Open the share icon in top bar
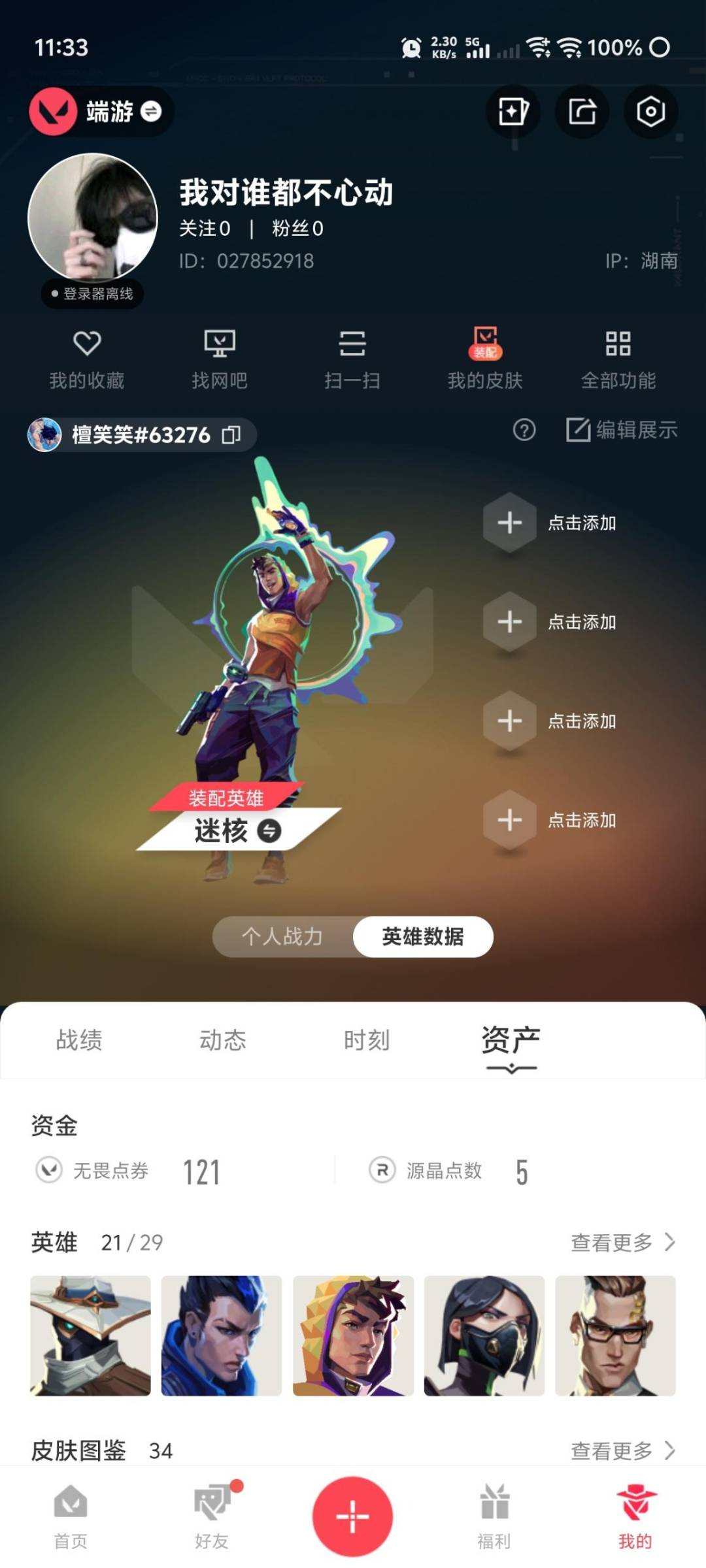The width and height of the screenshot is (706, 1568). [582, 112]
